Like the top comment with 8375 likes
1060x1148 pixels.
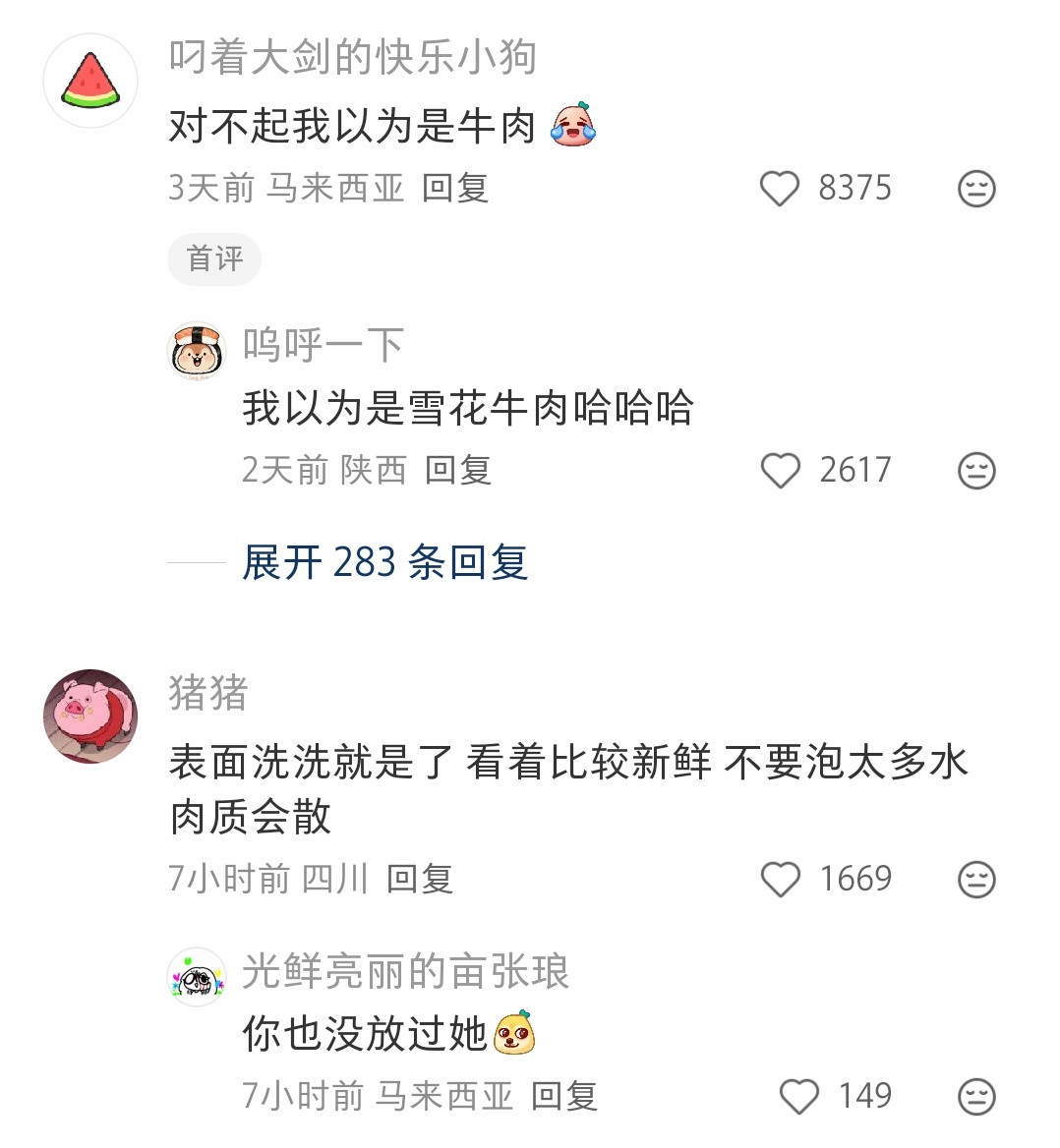781,188
